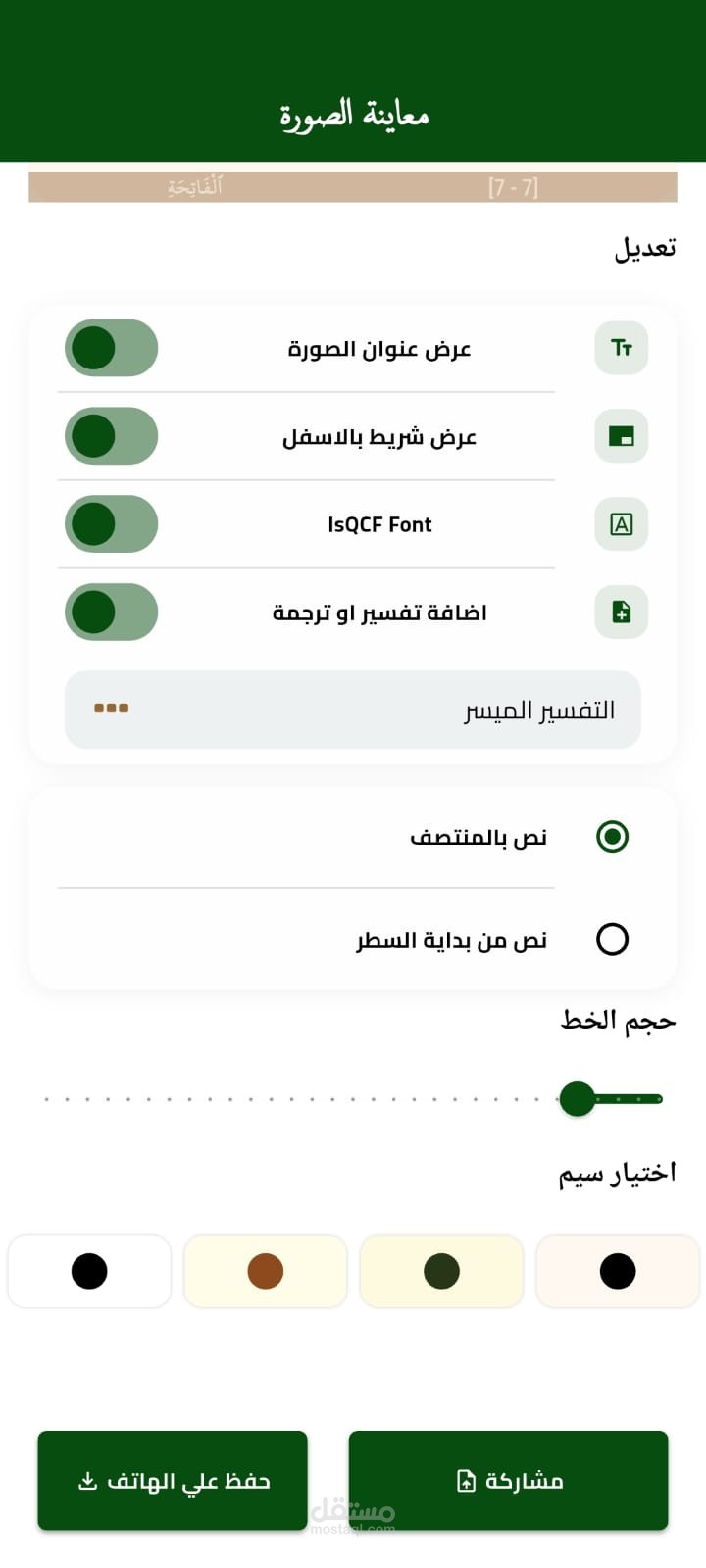Choose the theme with the brown dot
This screenshot has width=706, height=1568.
(x=266, y=1271)
